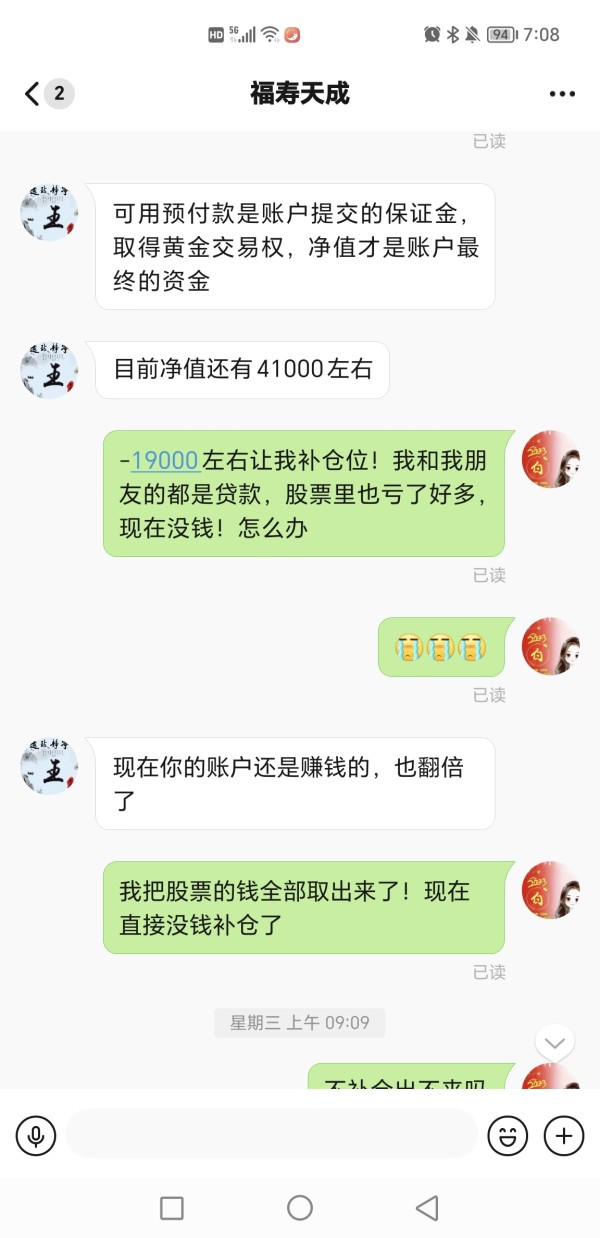Open the chat's three-dot options menu
The height and width of the screenshot is (1238, 600).
(563, 94)
